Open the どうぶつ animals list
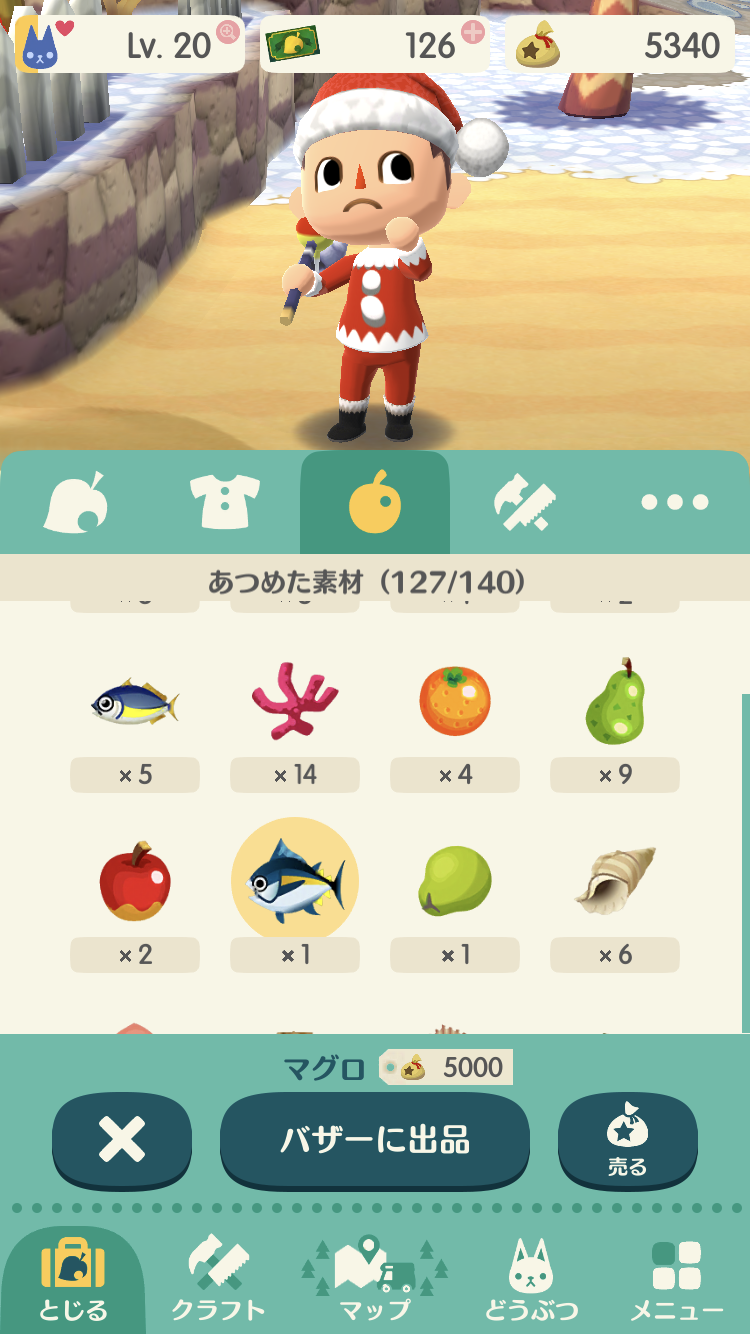This screenshot has width=750, height=1334. 531,1281
